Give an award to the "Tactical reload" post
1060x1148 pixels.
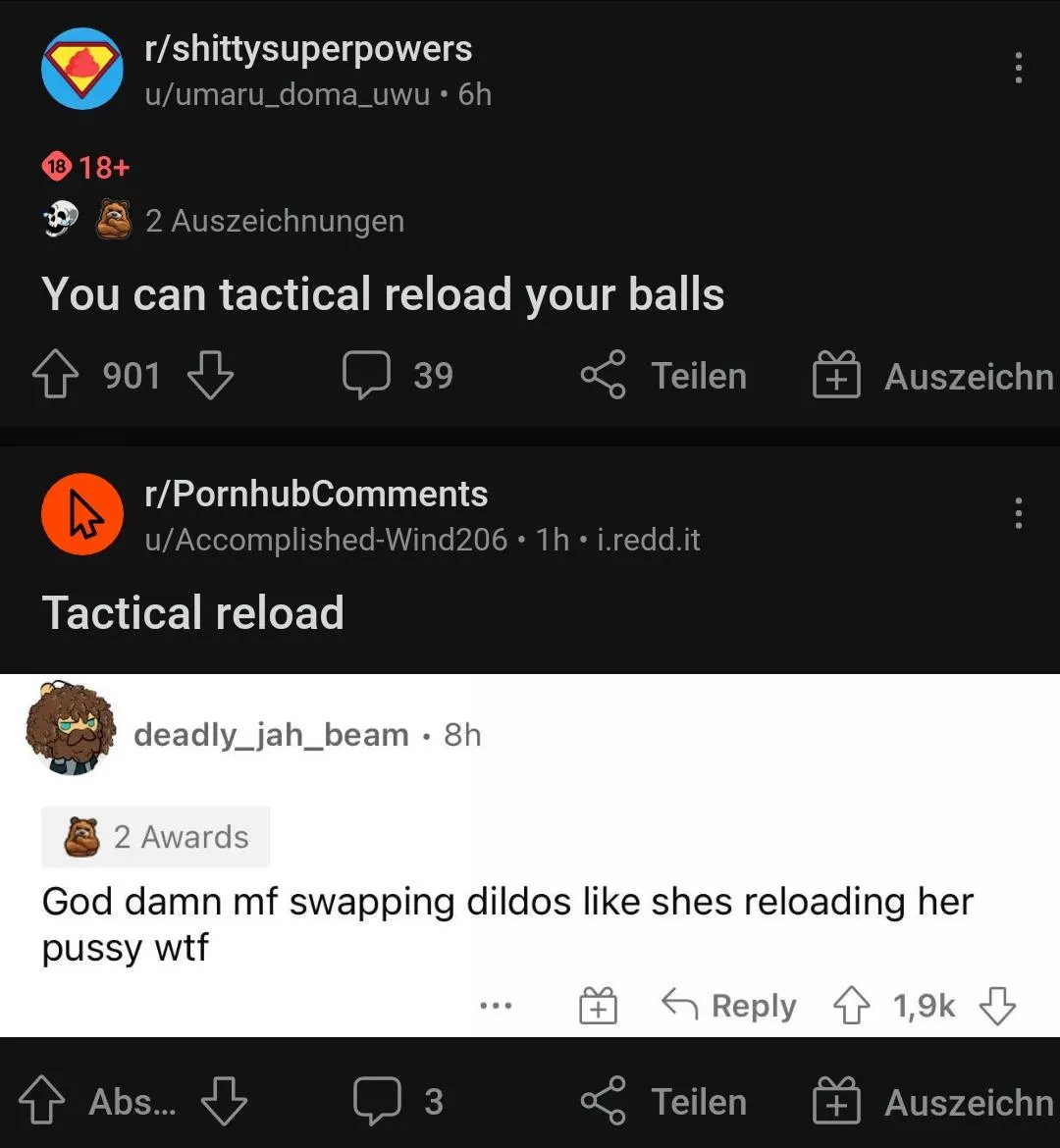pyautogui.click(x=932, y=1102)
